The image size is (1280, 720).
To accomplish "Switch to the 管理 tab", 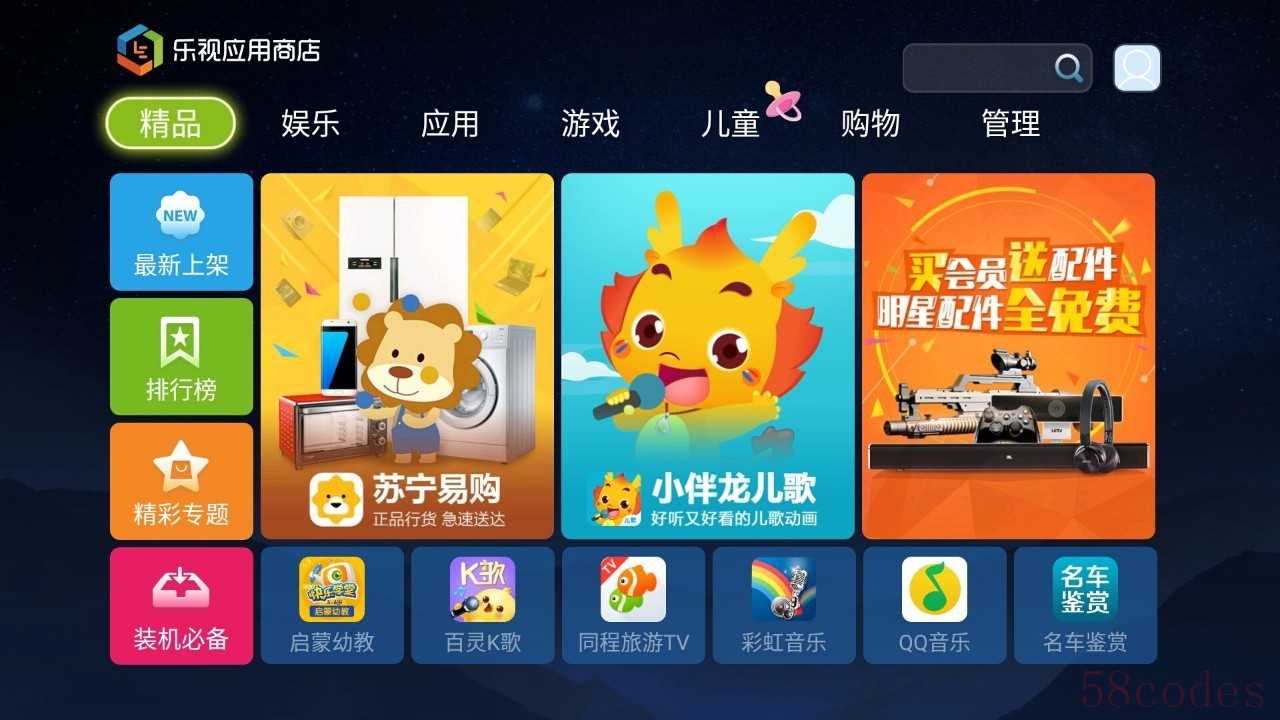I will pyautogui.click(x=1011, y=124).
